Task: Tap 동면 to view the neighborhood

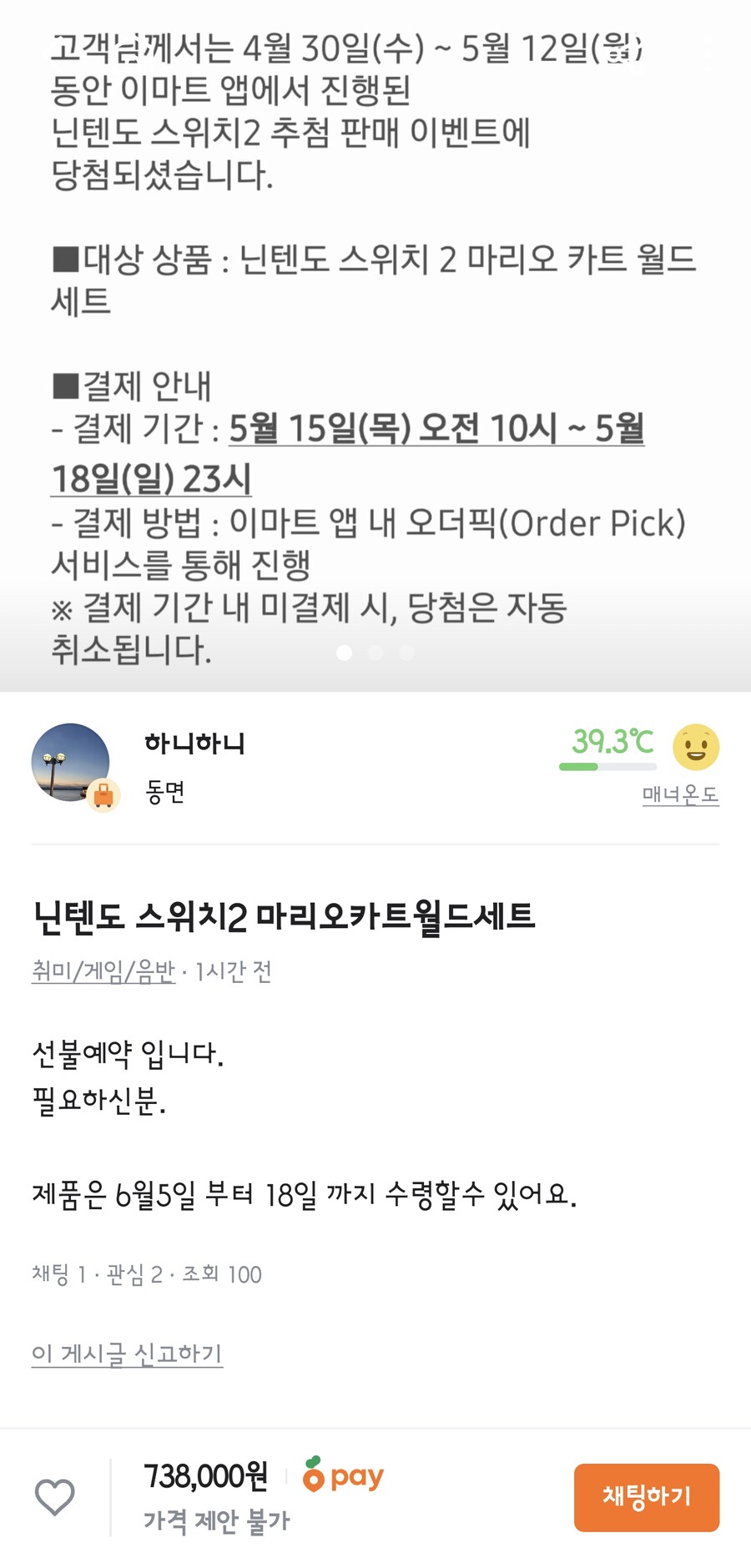Action: point(161,795)
